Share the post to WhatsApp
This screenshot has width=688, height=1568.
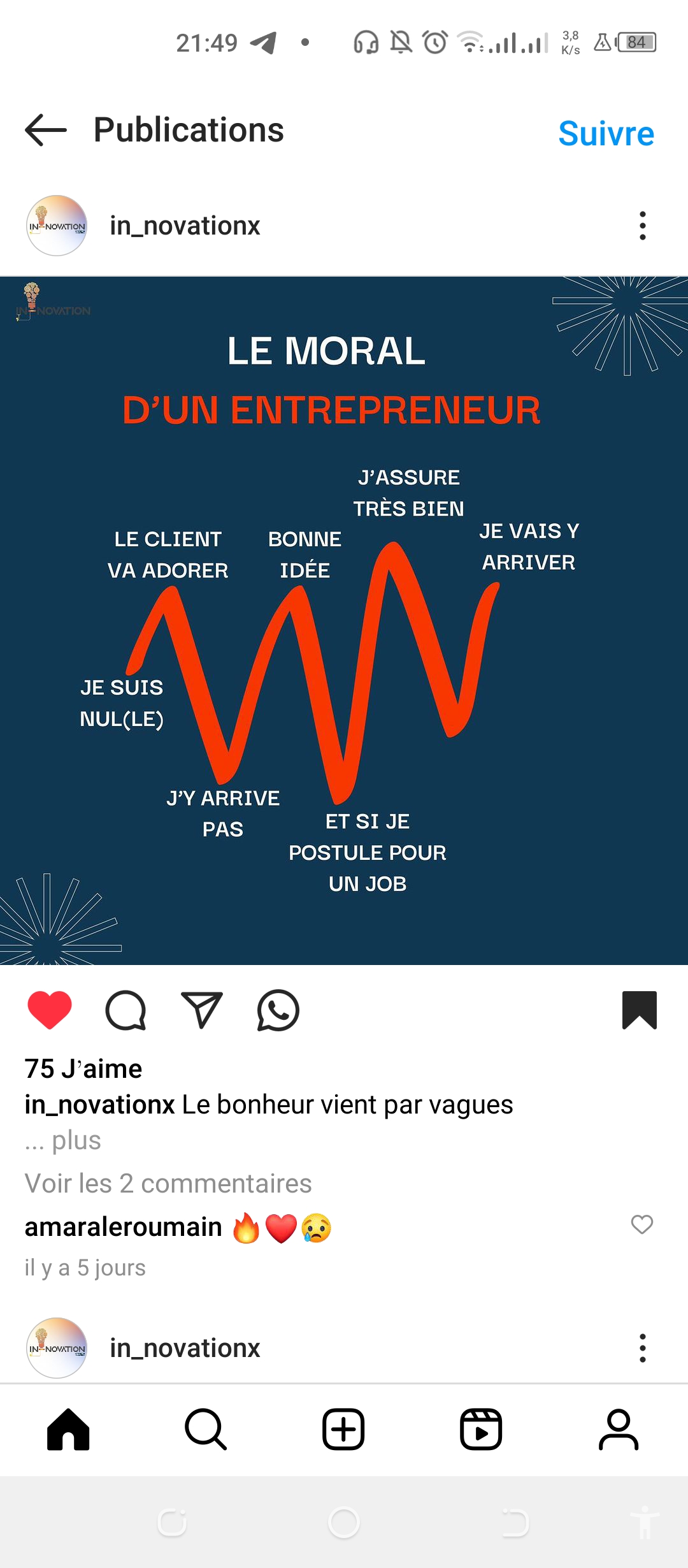(x=278, y=1010)
